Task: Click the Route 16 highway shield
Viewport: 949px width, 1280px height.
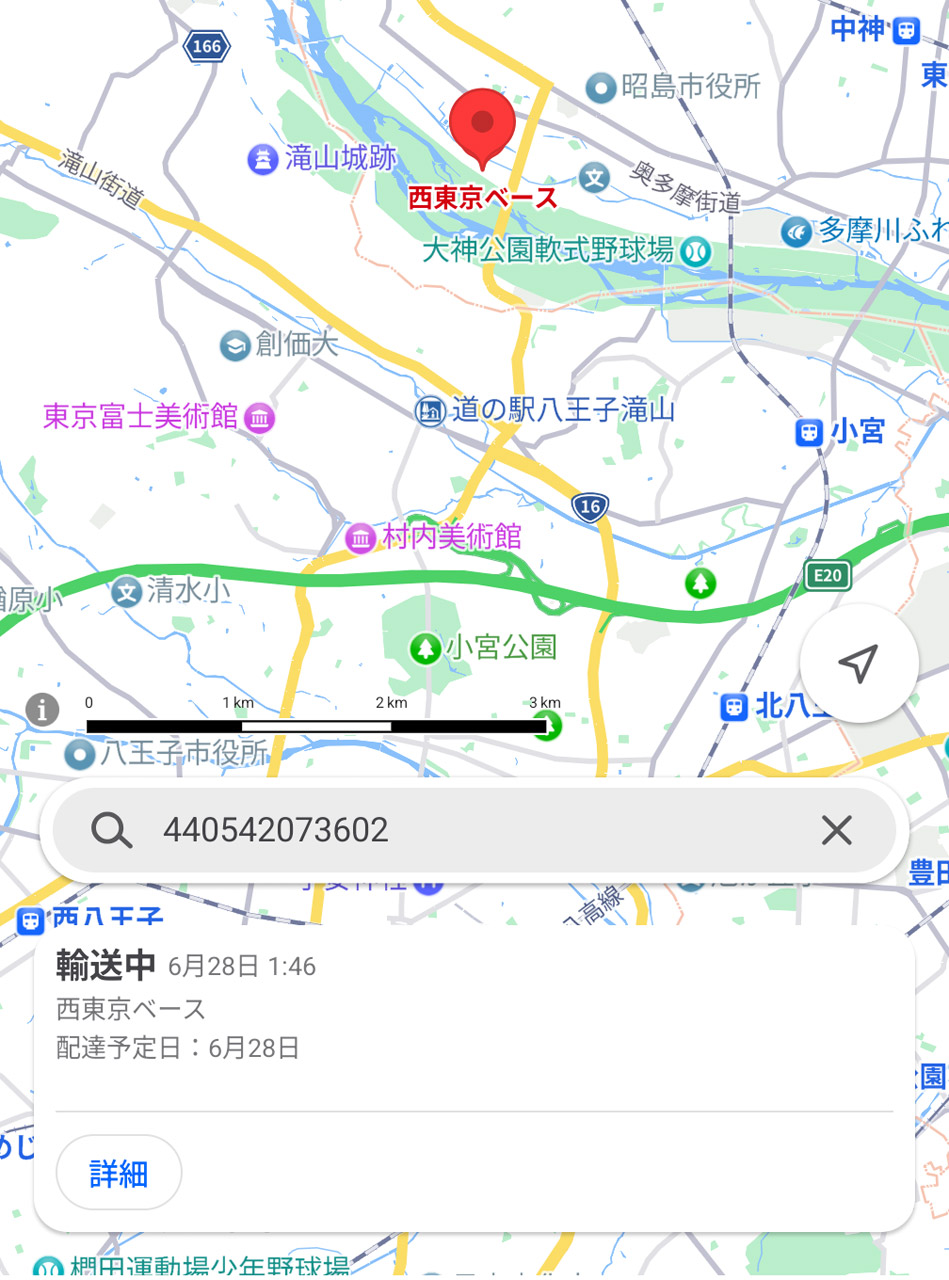Action: tap(590, 507)
